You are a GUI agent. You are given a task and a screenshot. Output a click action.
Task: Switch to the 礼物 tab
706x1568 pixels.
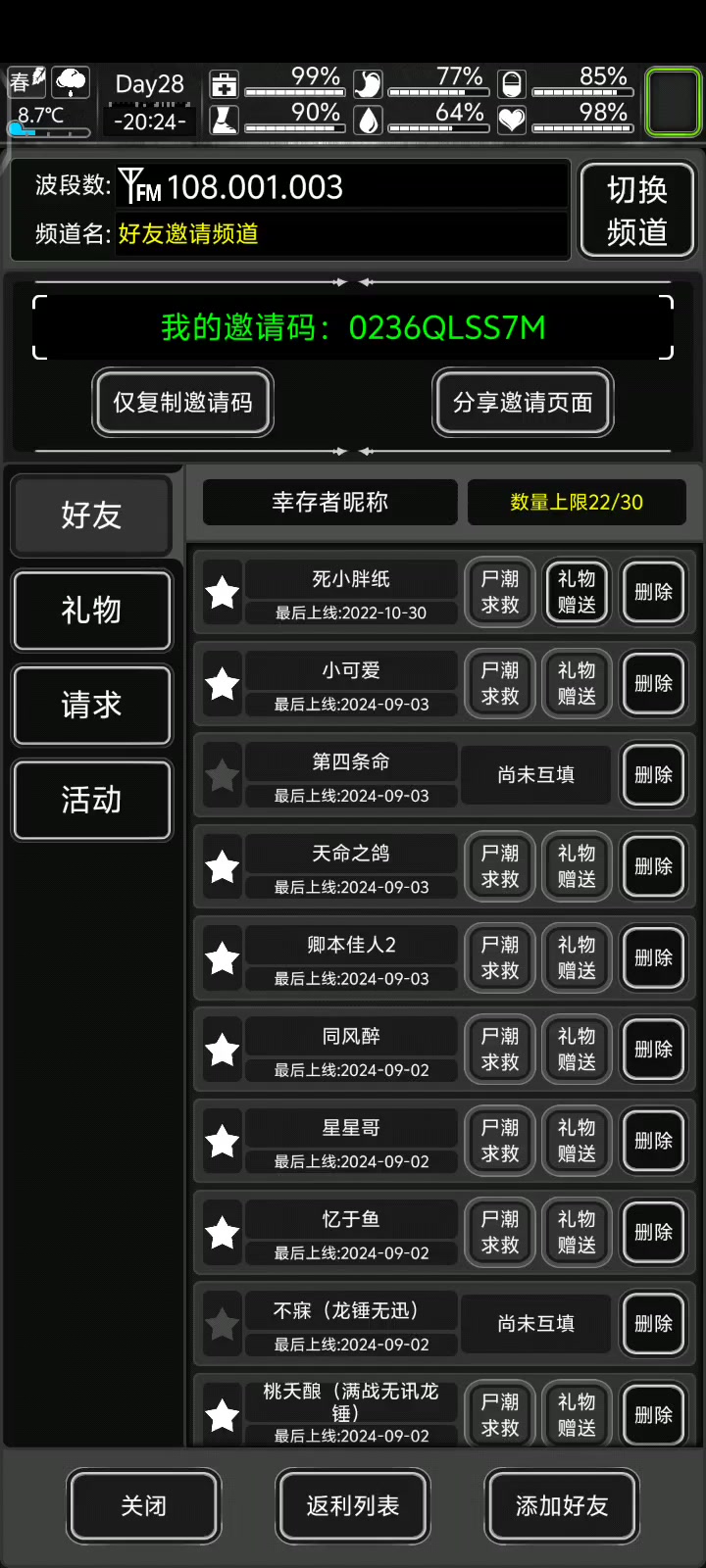[x=92, y=610]
